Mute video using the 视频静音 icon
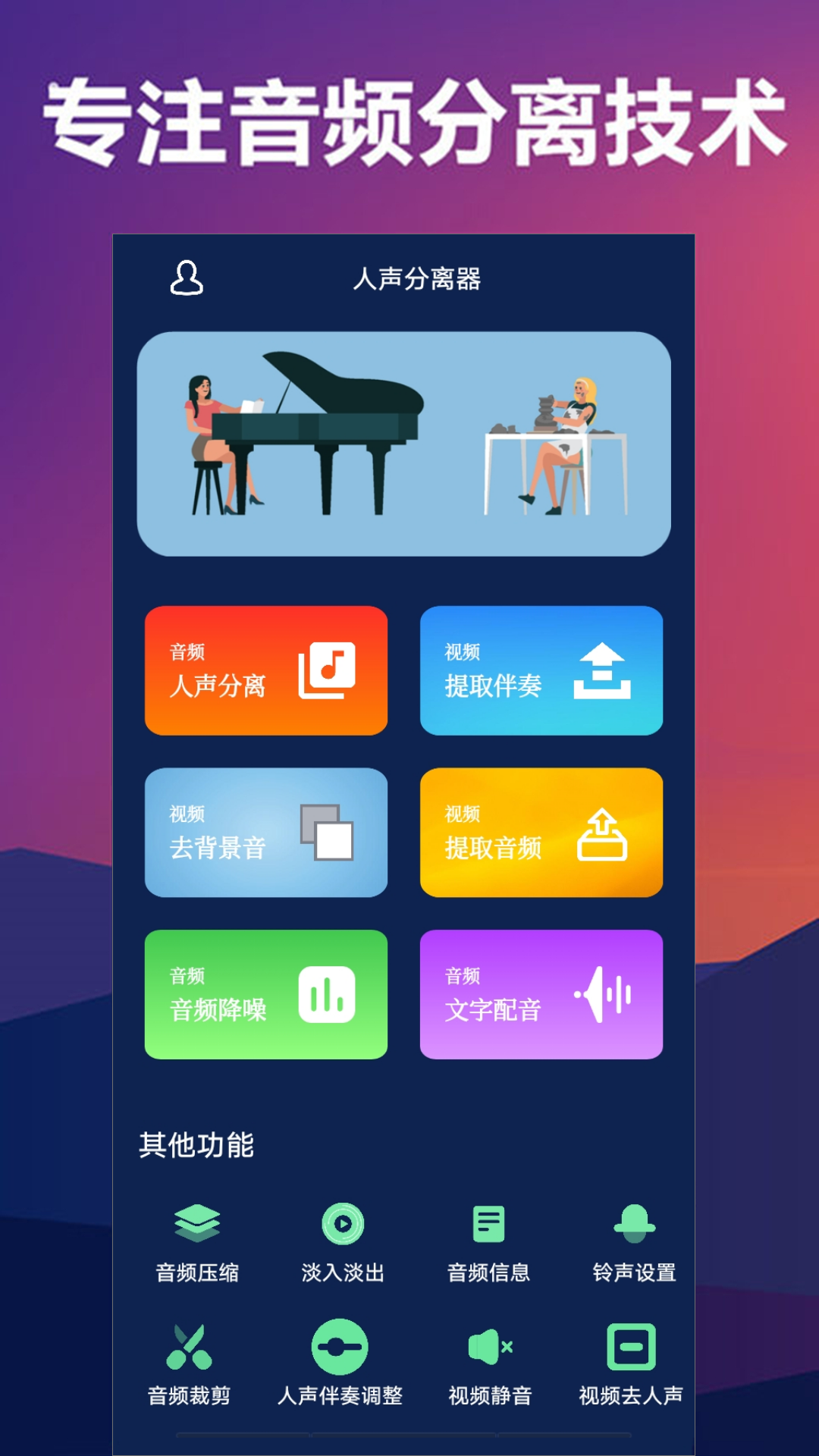819x1456 pixels. 489,1357
